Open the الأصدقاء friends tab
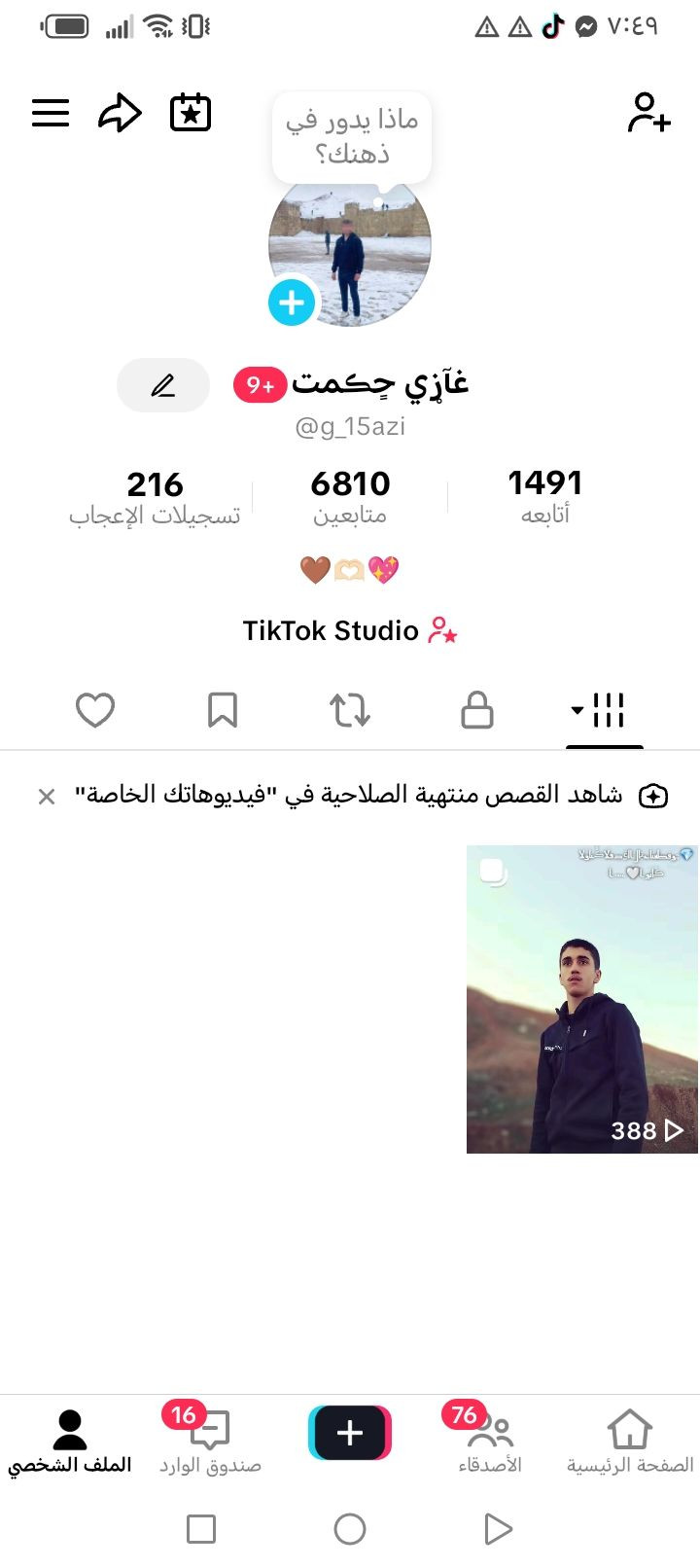This screenshot has height=1568, width=700. (489, 1441)
